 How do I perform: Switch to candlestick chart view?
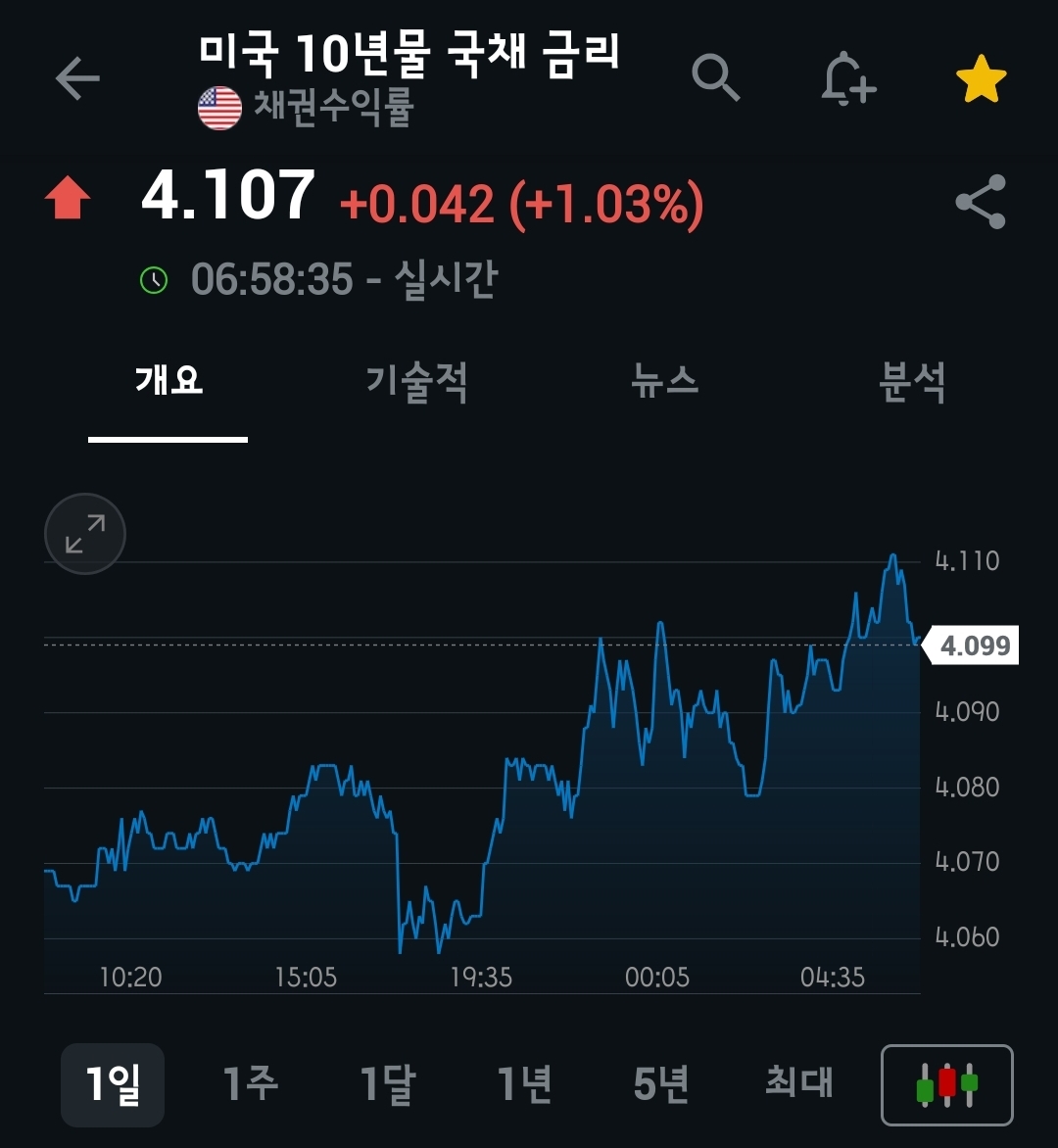[x=947, y=1084]
